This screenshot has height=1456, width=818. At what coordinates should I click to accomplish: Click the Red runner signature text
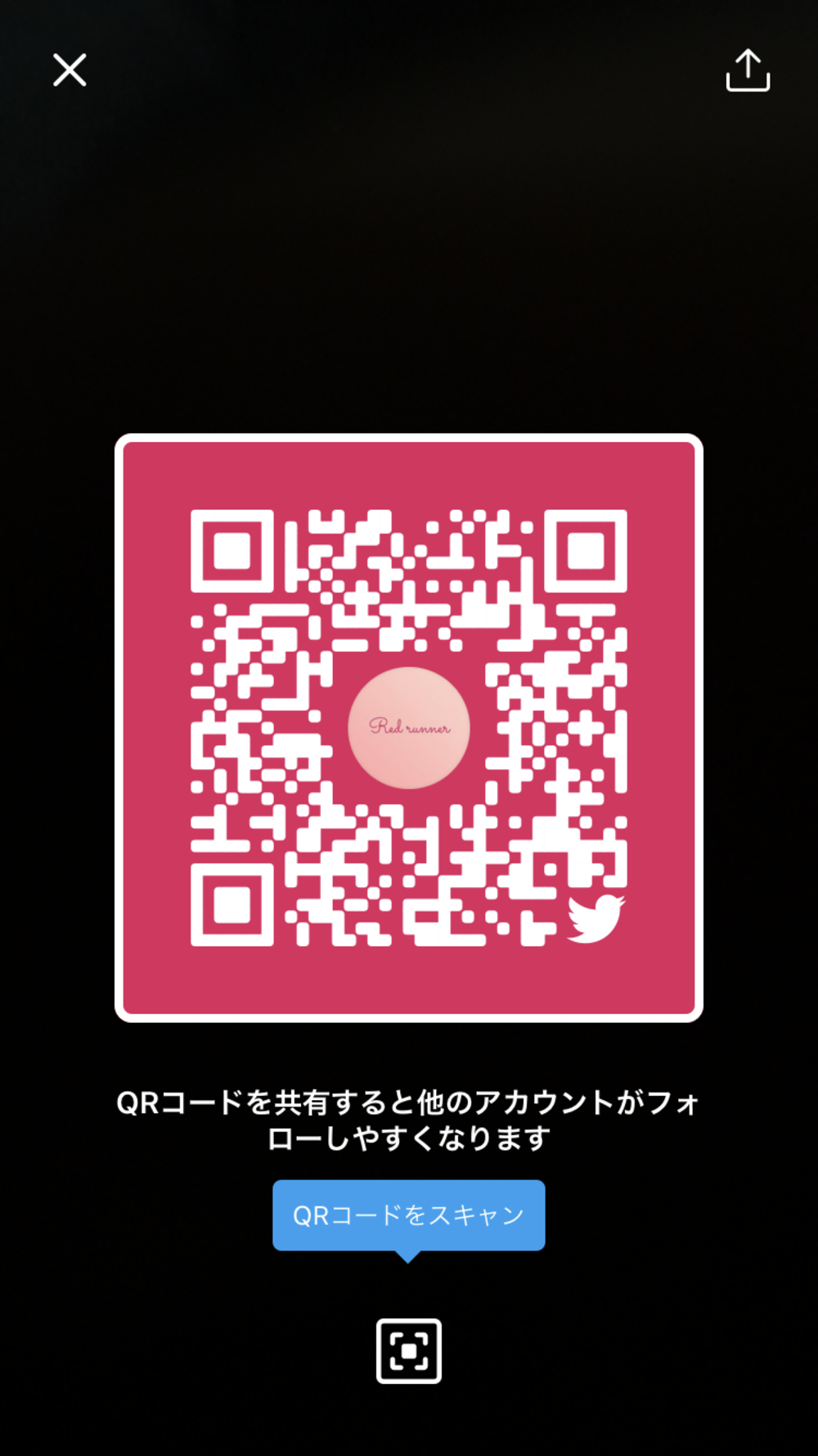(409, 728)
